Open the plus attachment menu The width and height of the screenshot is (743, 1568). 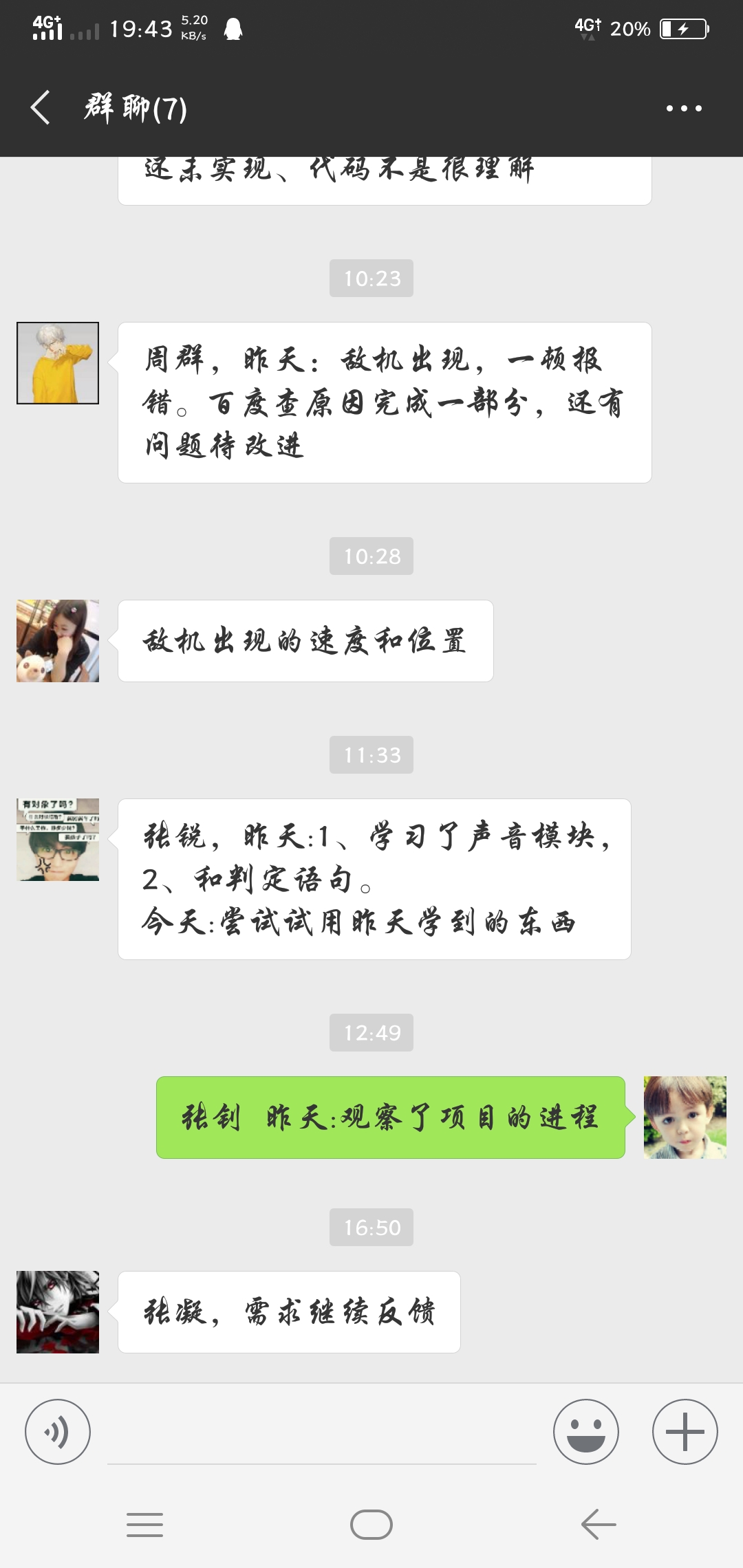tap(685, 1432)
